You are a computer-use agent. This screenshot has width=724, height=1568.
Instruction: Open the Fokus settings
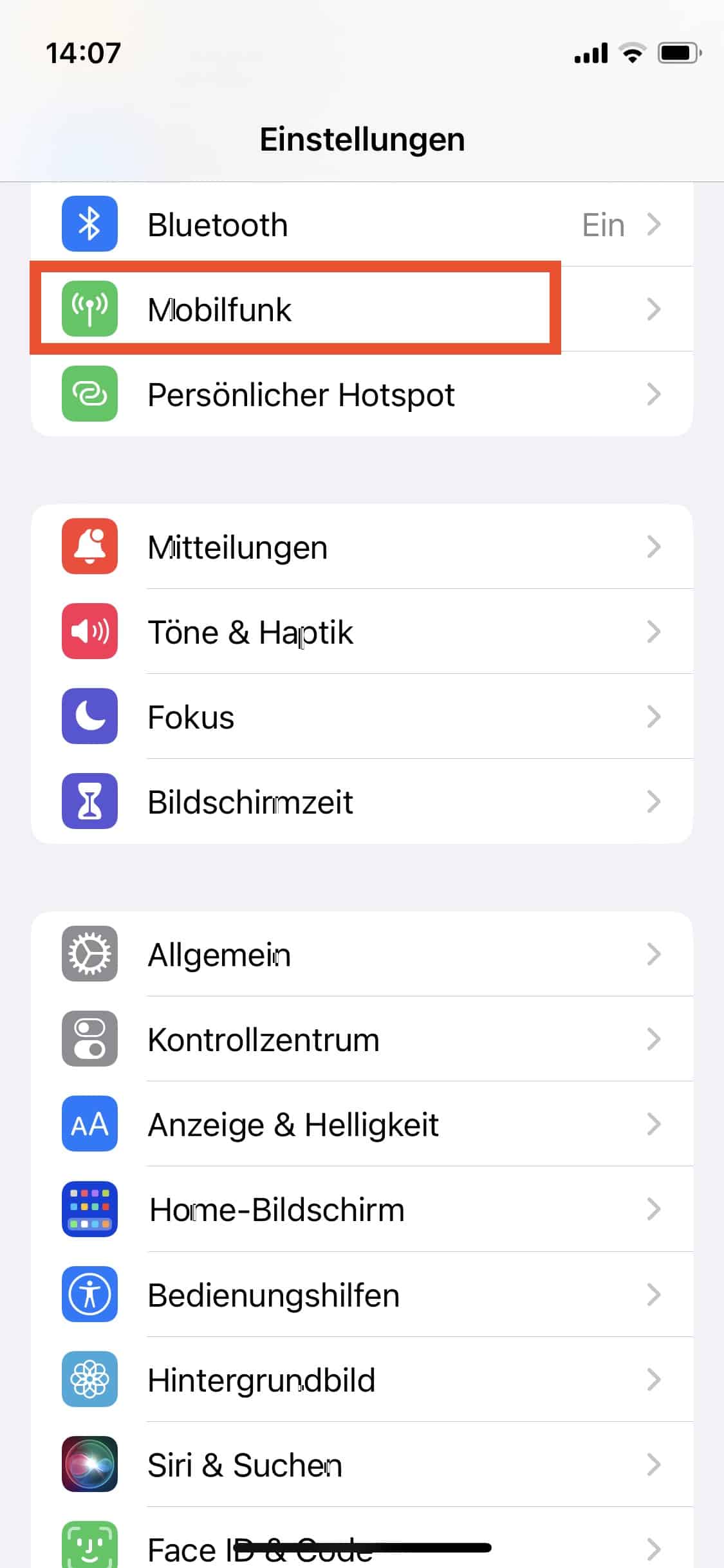tap(360, 717)
